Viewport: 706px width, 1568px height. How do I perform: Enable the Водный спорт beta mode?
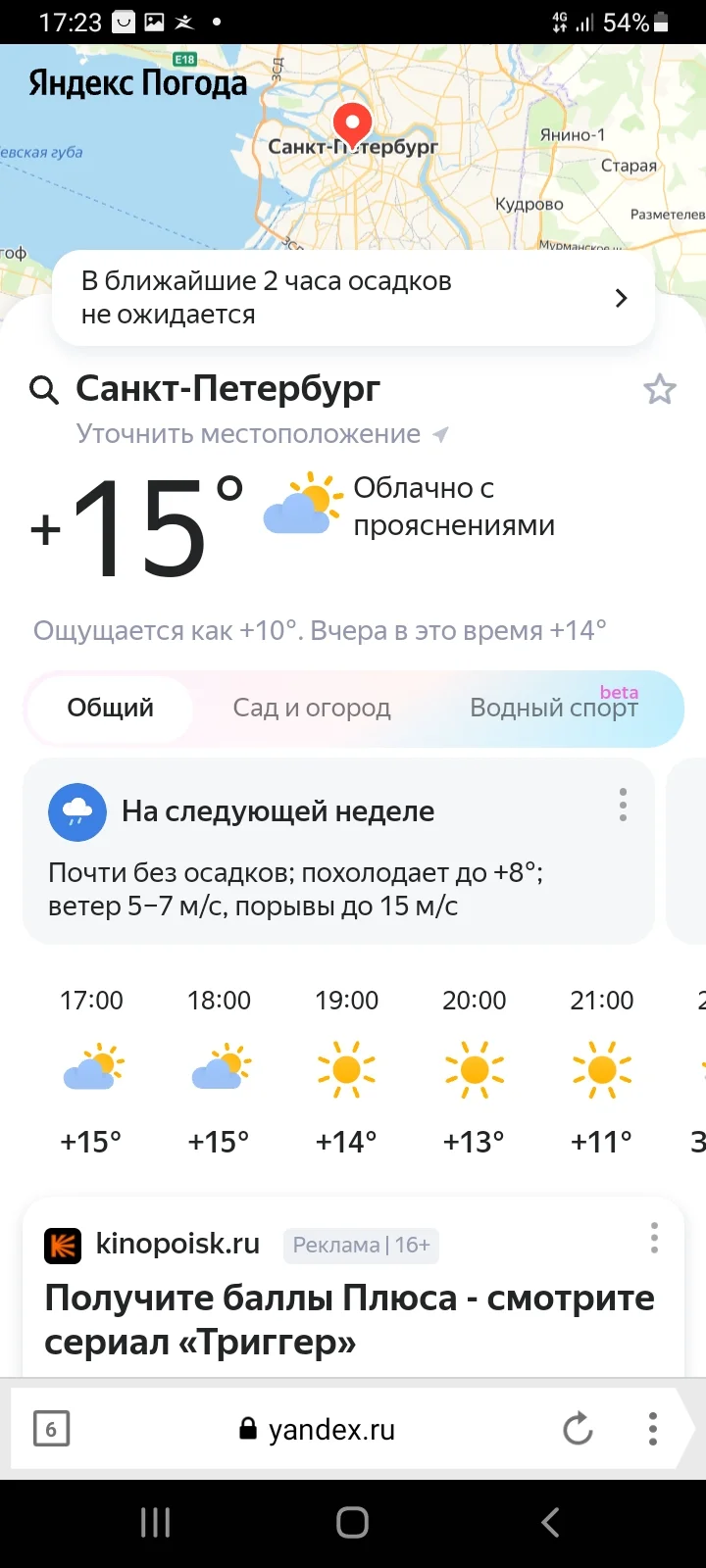point(552,708)
